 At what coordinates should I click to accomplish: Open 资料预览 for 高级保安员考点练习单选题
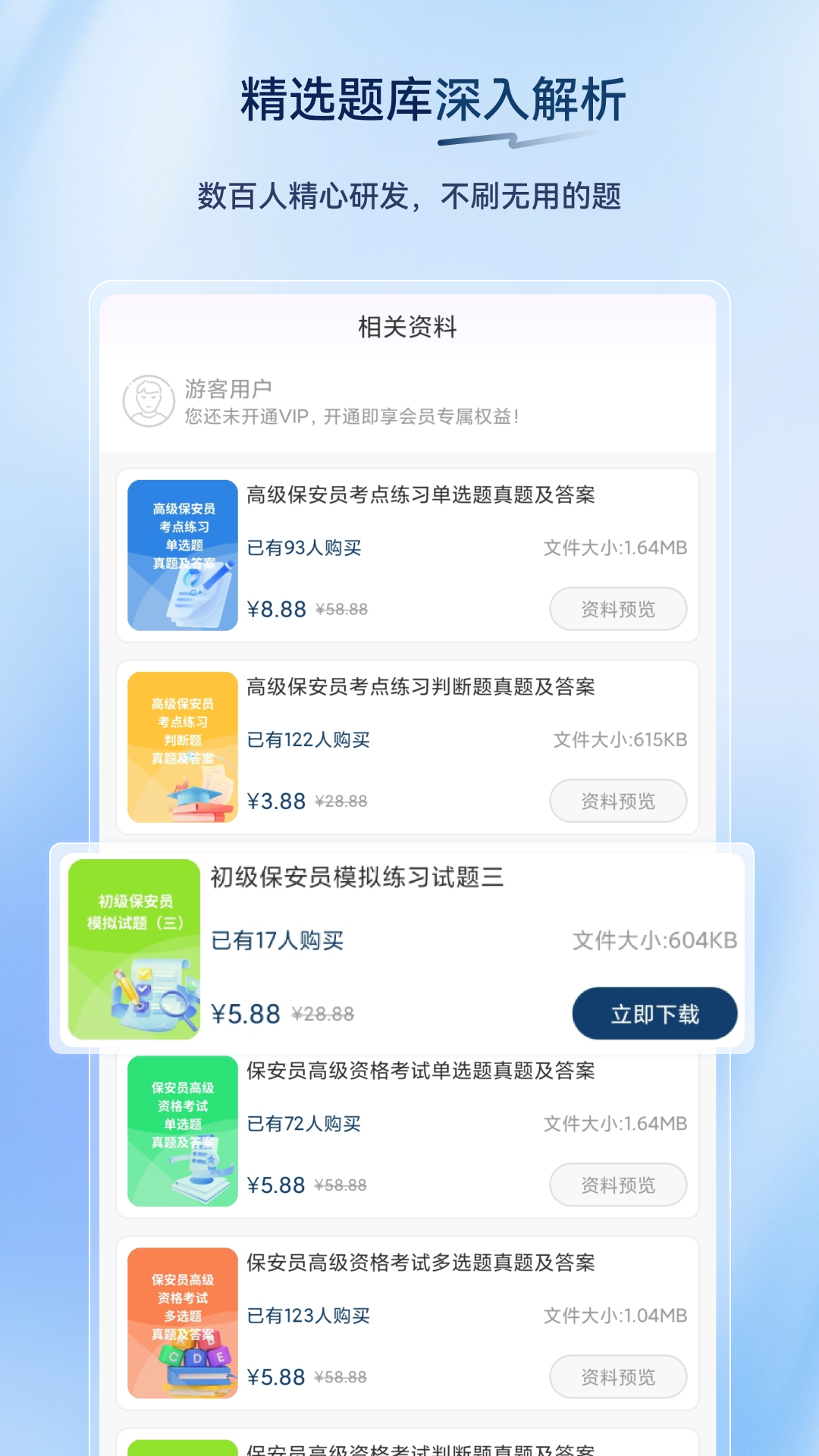618,609
